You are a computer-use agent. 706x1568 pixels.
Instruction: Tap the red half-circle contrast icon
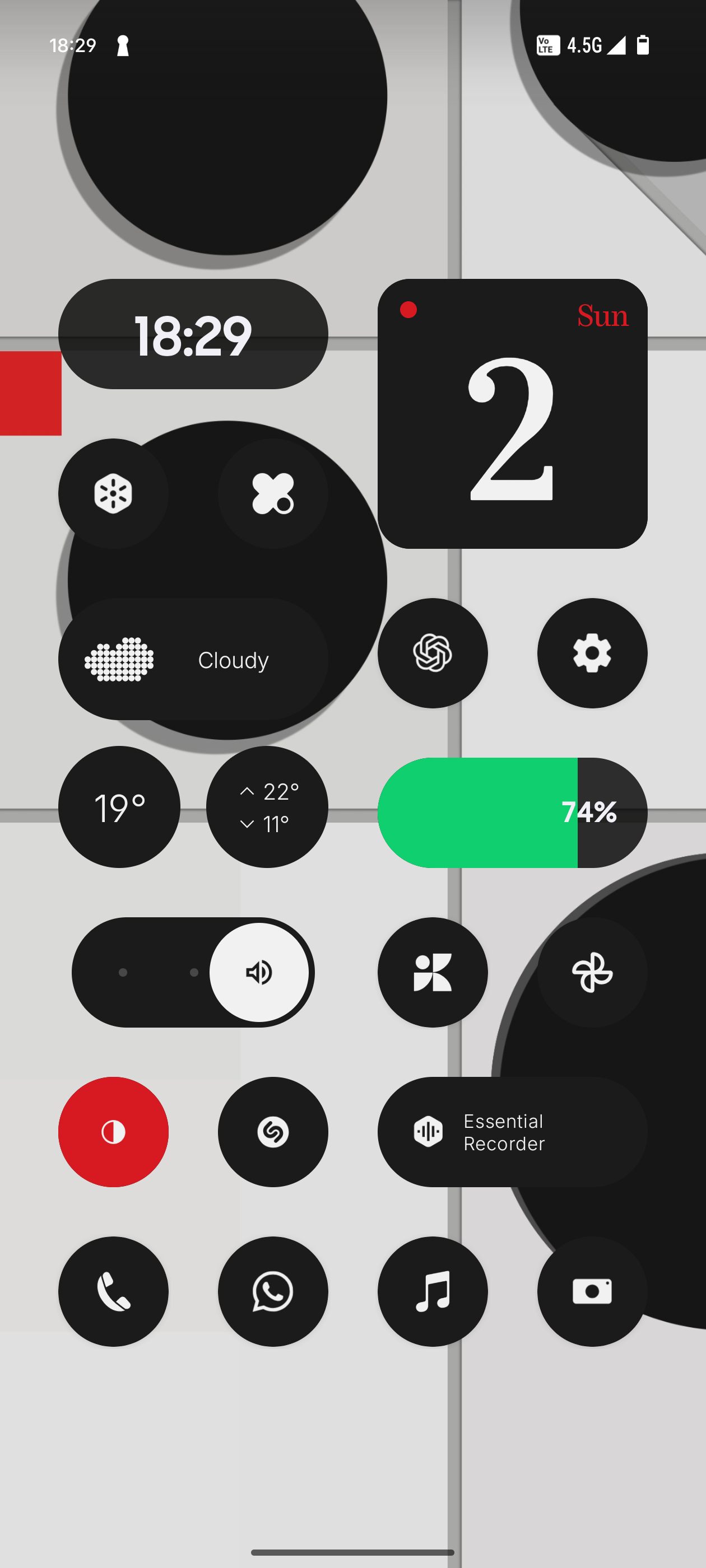click(113, 1132)
